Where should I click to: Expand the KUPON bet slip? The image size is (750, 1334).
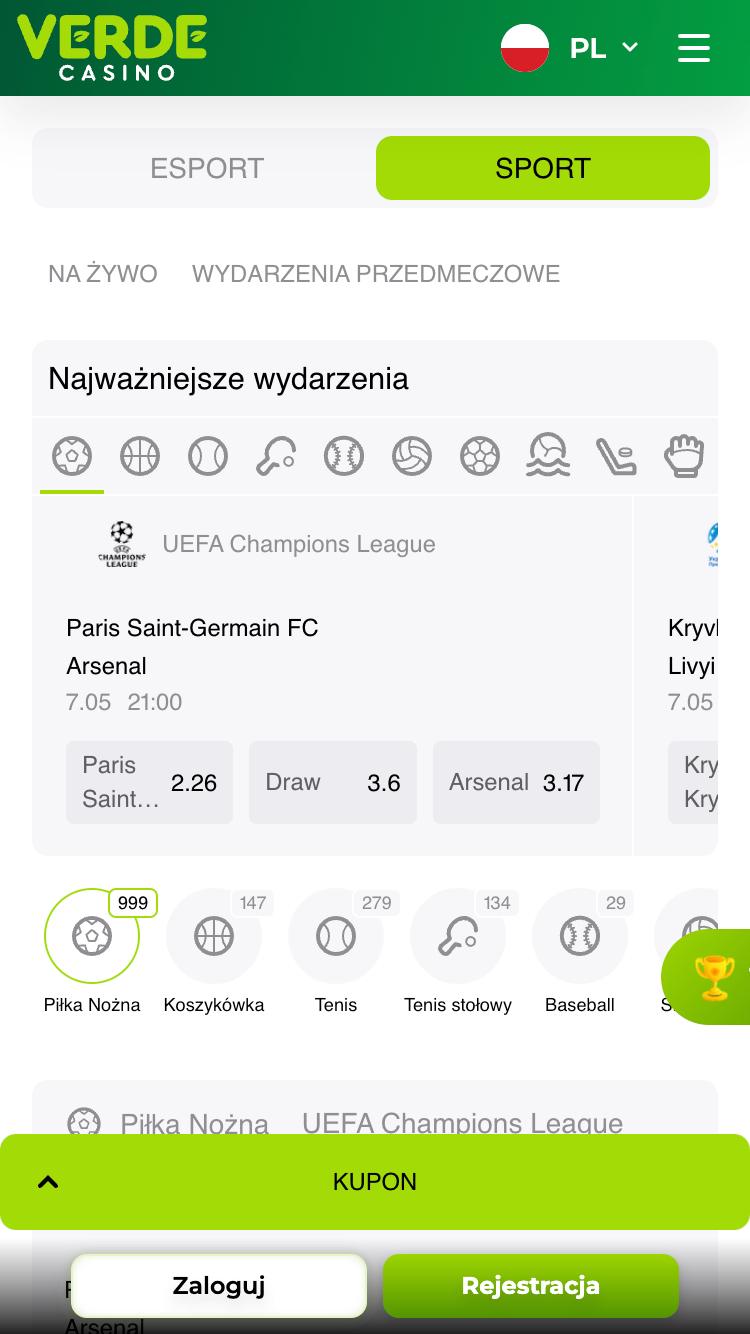pos(375,1182)
